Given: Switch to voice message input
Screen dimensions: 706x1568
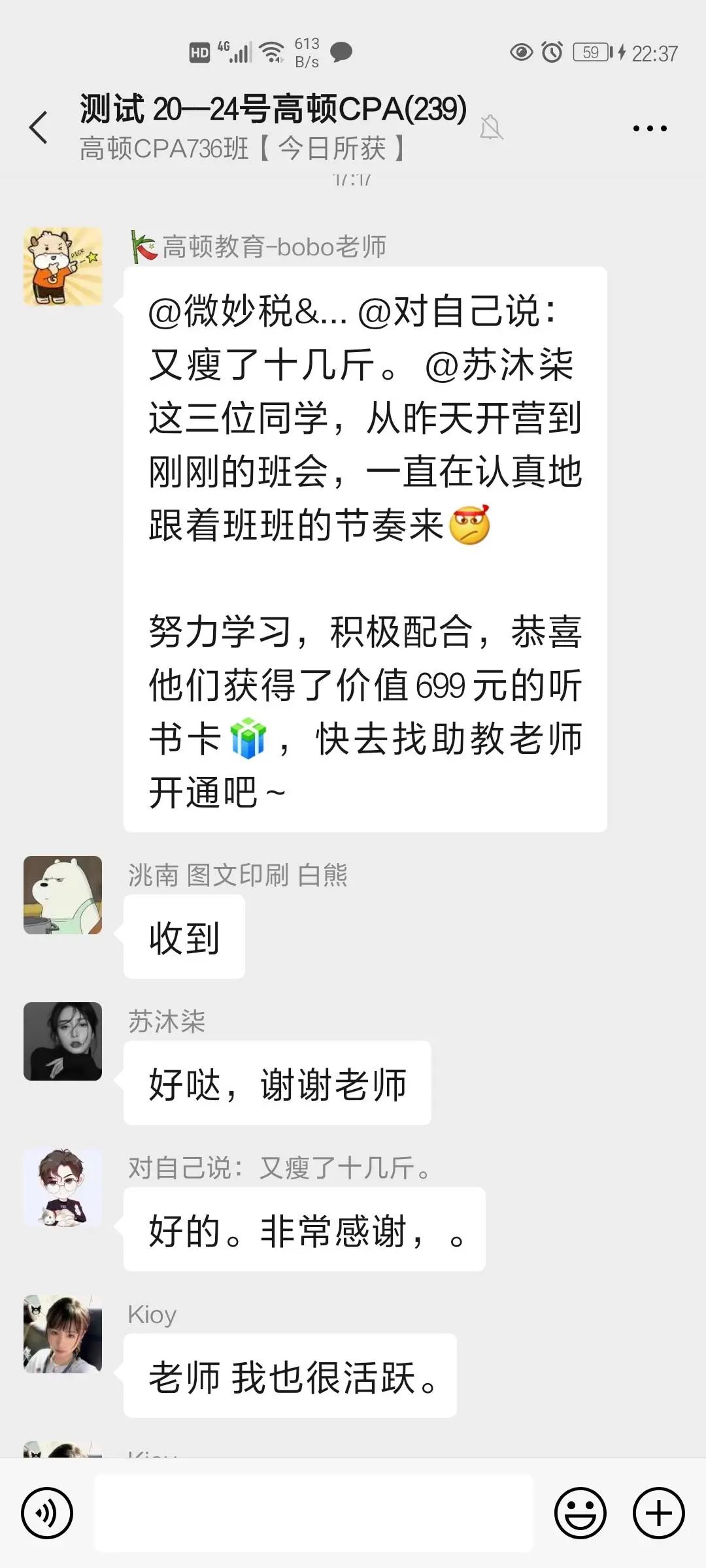Looking at the screenshot, I should (x=47, y=1512).
